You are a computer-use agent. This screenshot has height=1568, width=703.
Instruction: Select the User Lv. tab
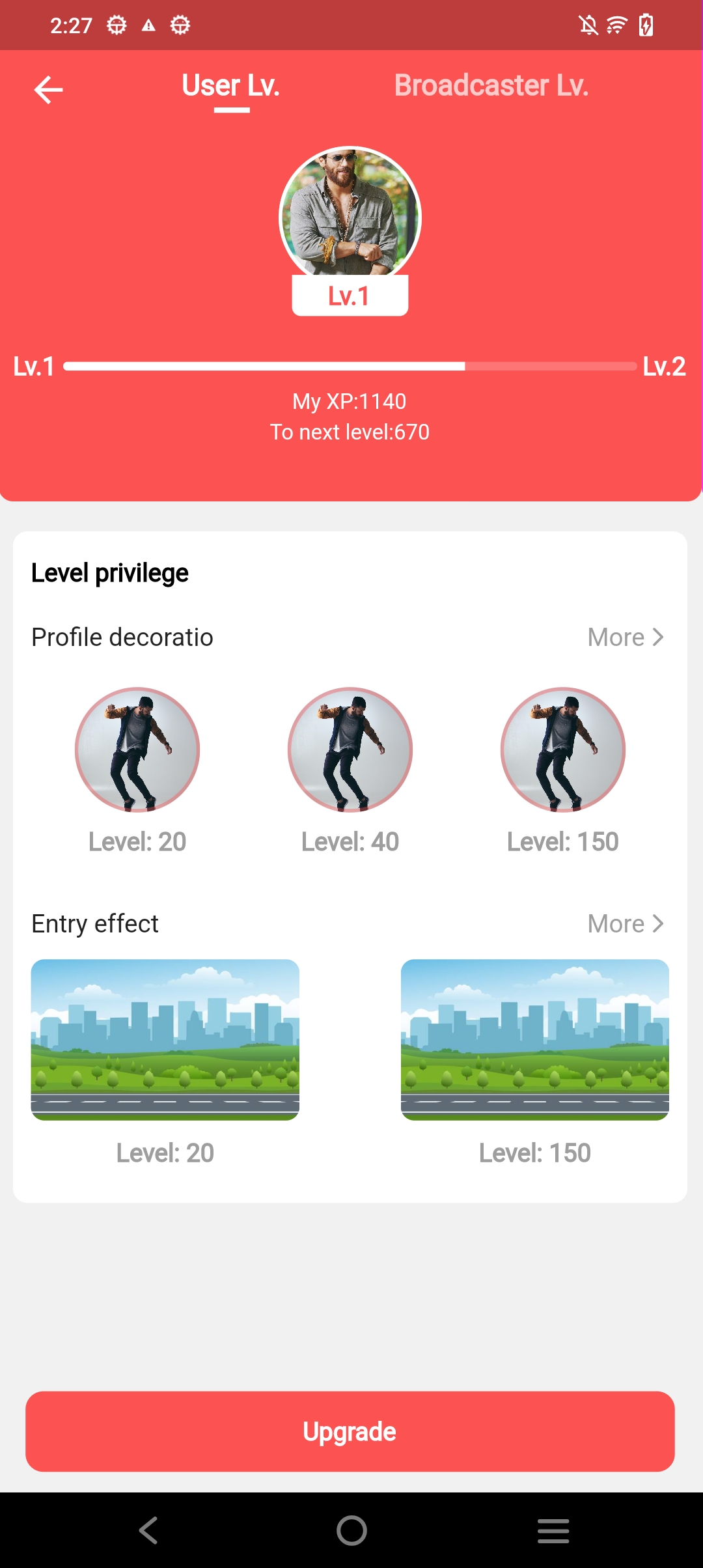[230, 85]
